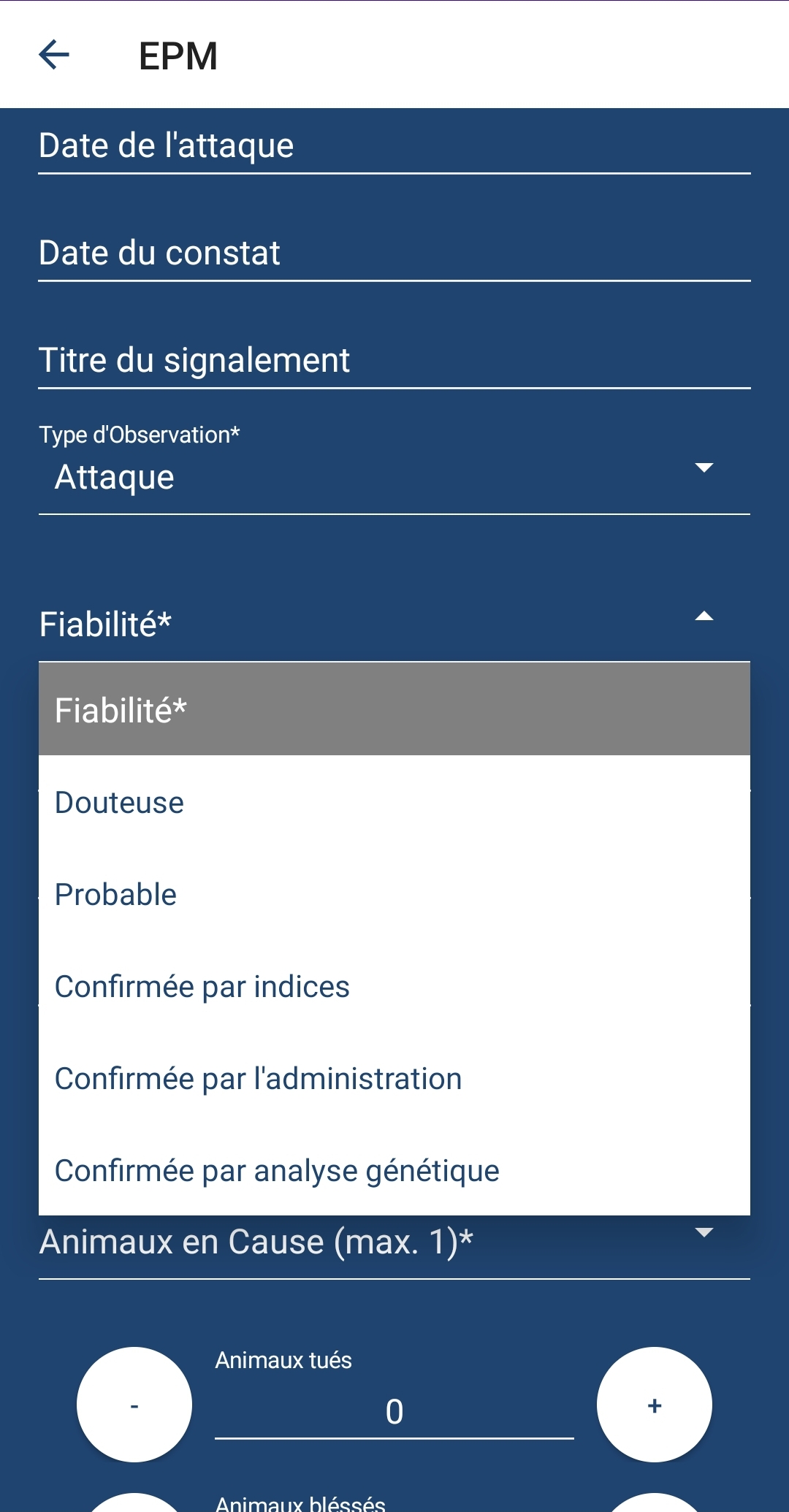Increase Animaux tués with plus button
Viewport: 789px width, 1512px height.
655,1405
